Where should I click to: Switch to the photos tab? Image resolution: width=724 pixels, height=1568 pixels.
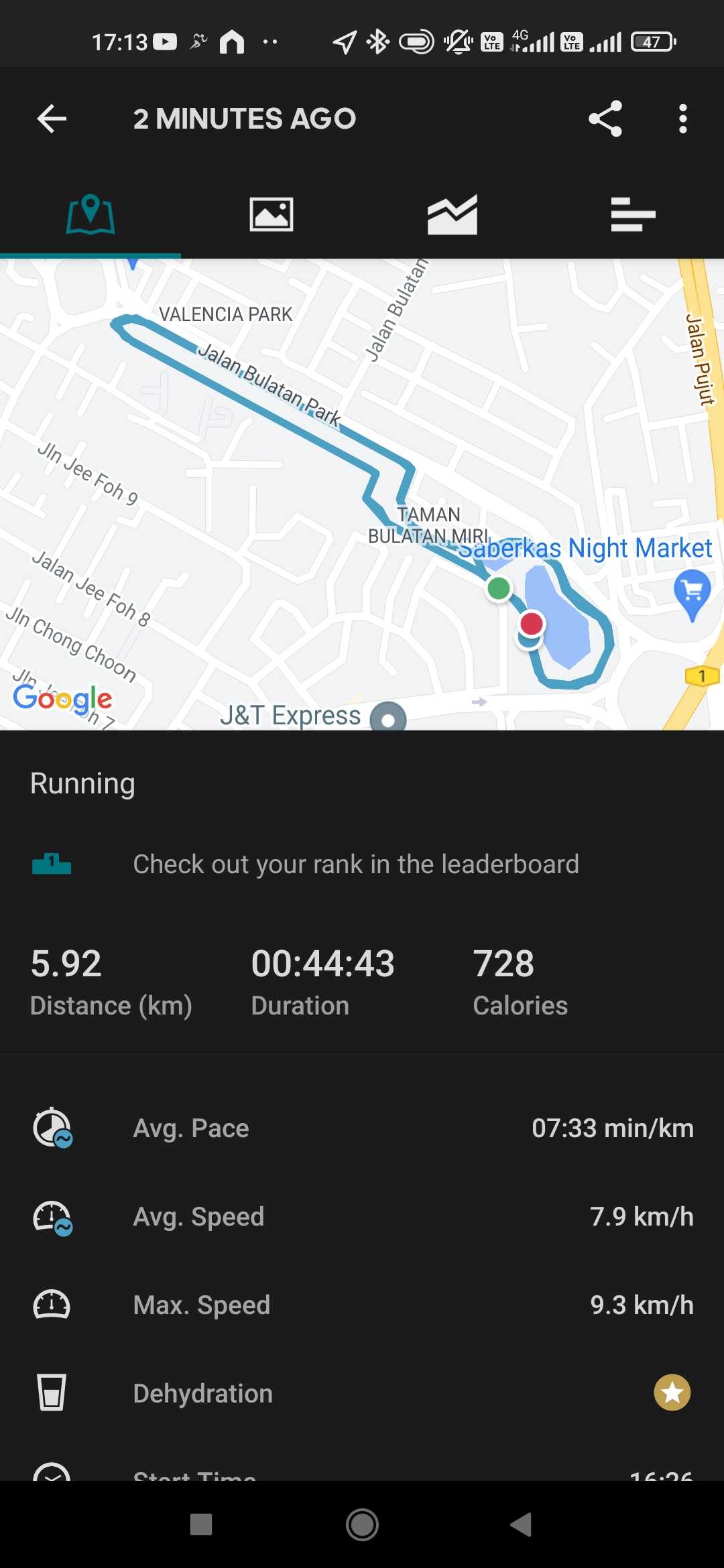271,215
